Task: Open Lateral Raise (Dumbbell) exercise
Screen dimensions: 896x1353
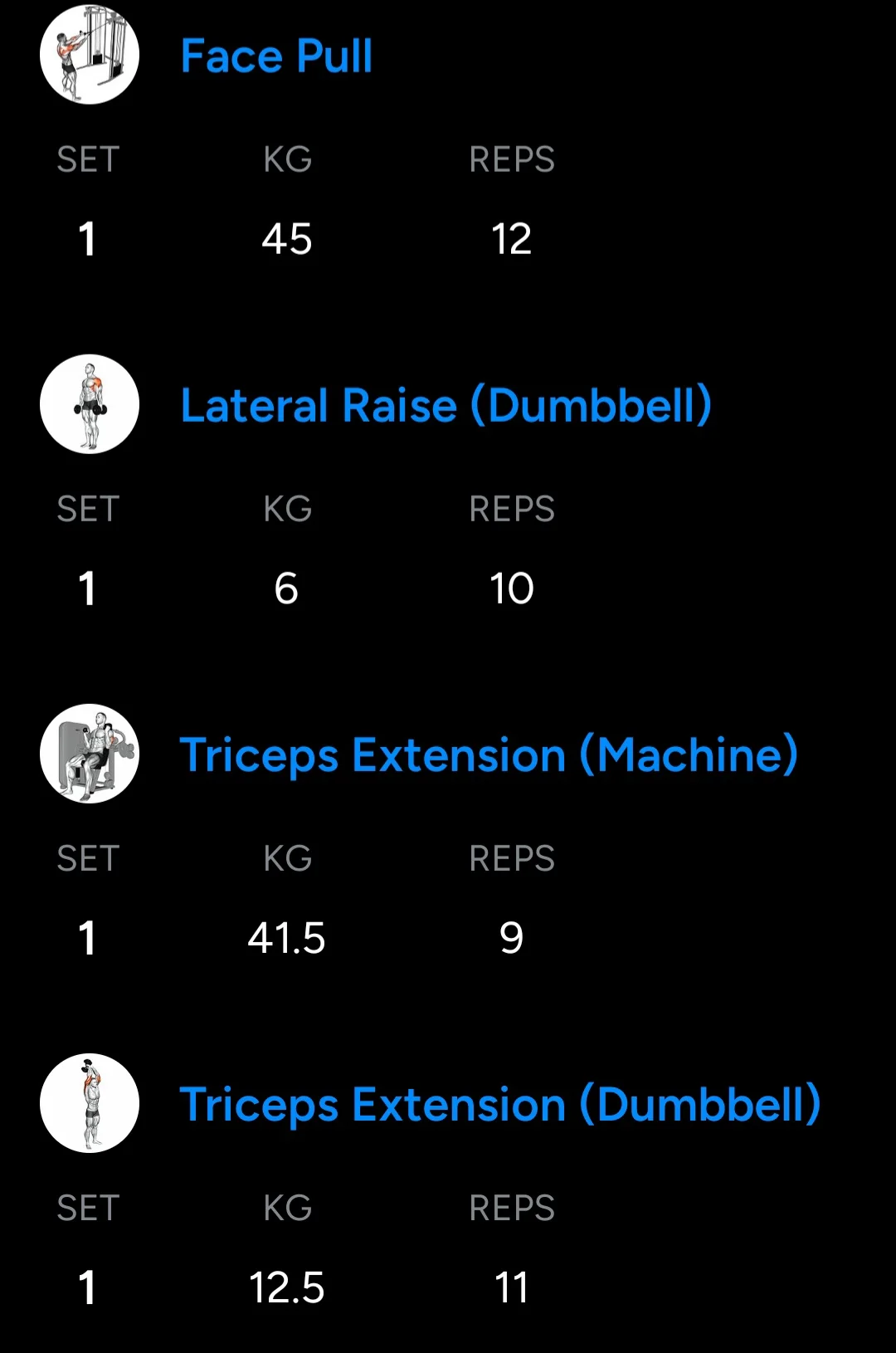Action: (x=446, y=405)
